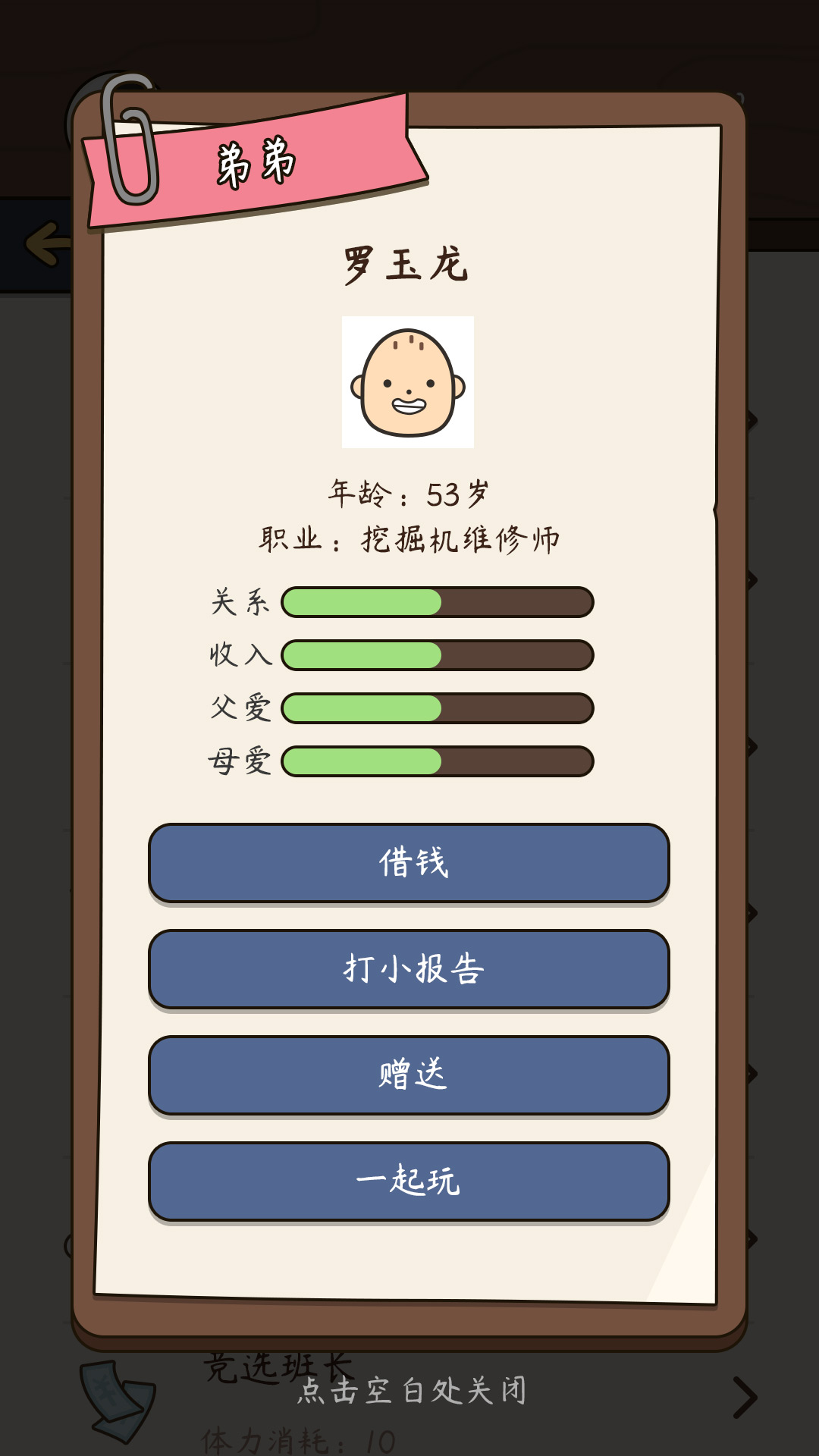
Task: Tap the baby avatar portrait of 罗玉龙
Action: pyautogui.click(x=409, y=383)
